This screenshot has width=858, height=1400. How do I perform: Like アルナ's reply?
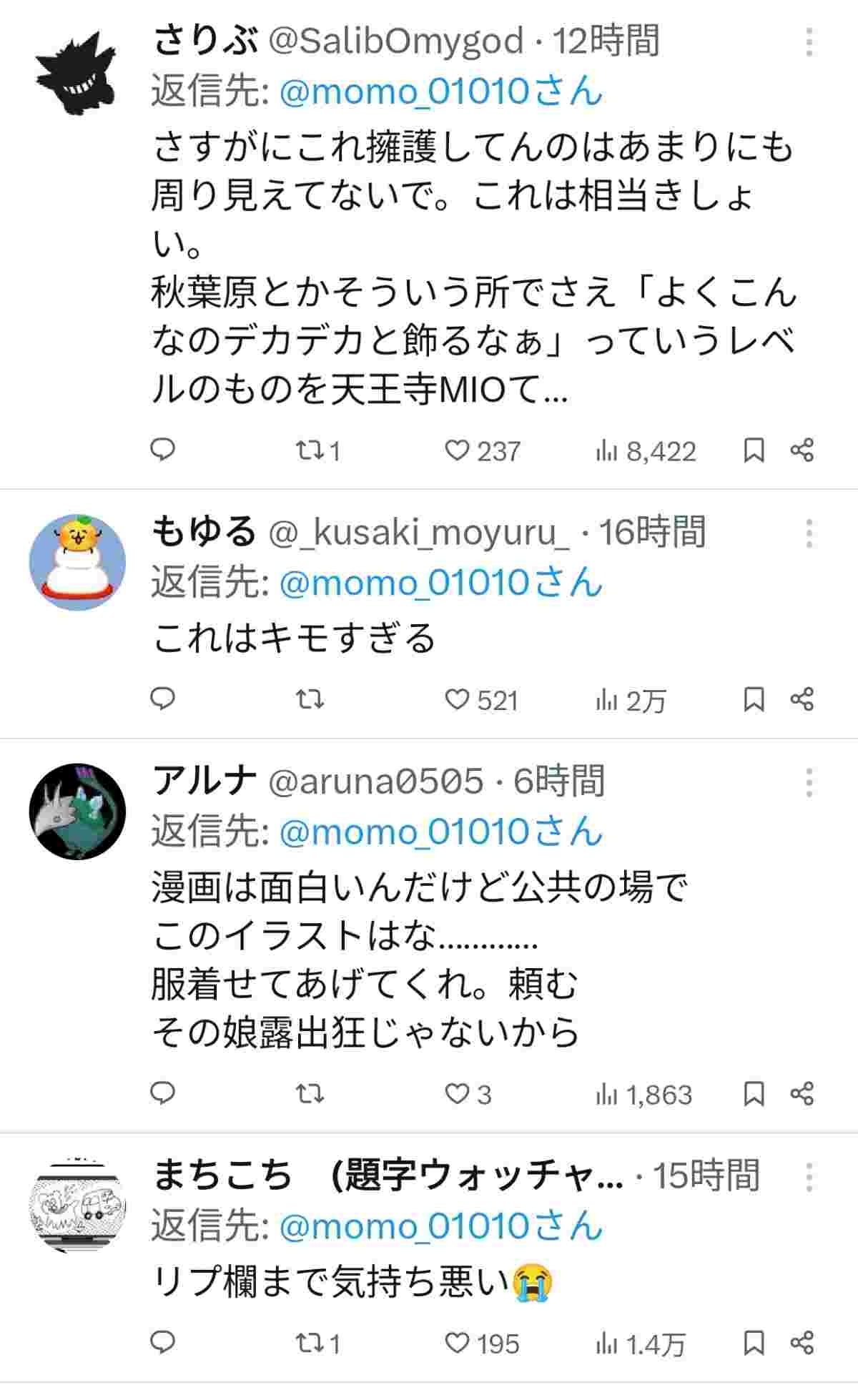457,1094
